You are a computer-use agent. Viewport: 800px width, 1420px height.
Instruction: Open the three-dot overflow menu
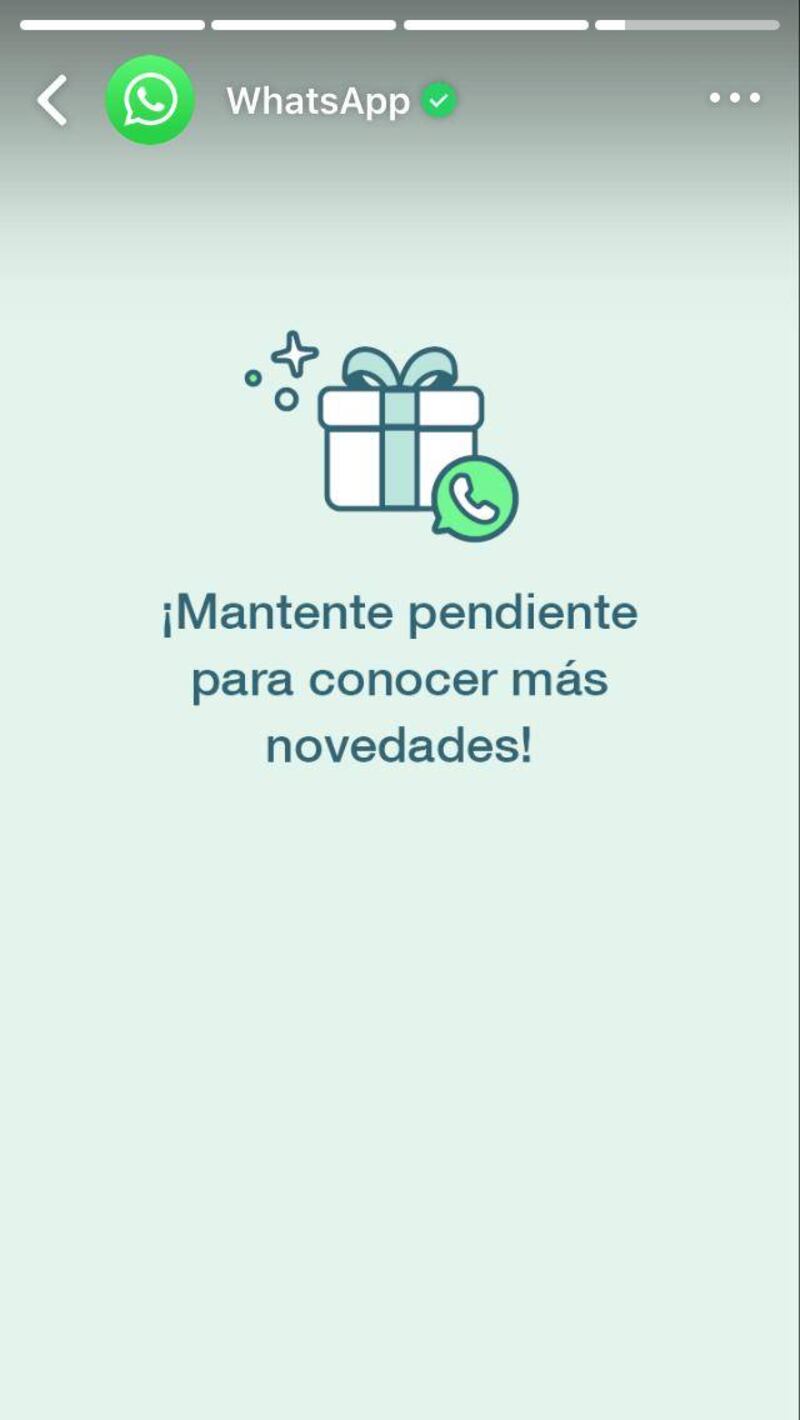click(735, 98)
